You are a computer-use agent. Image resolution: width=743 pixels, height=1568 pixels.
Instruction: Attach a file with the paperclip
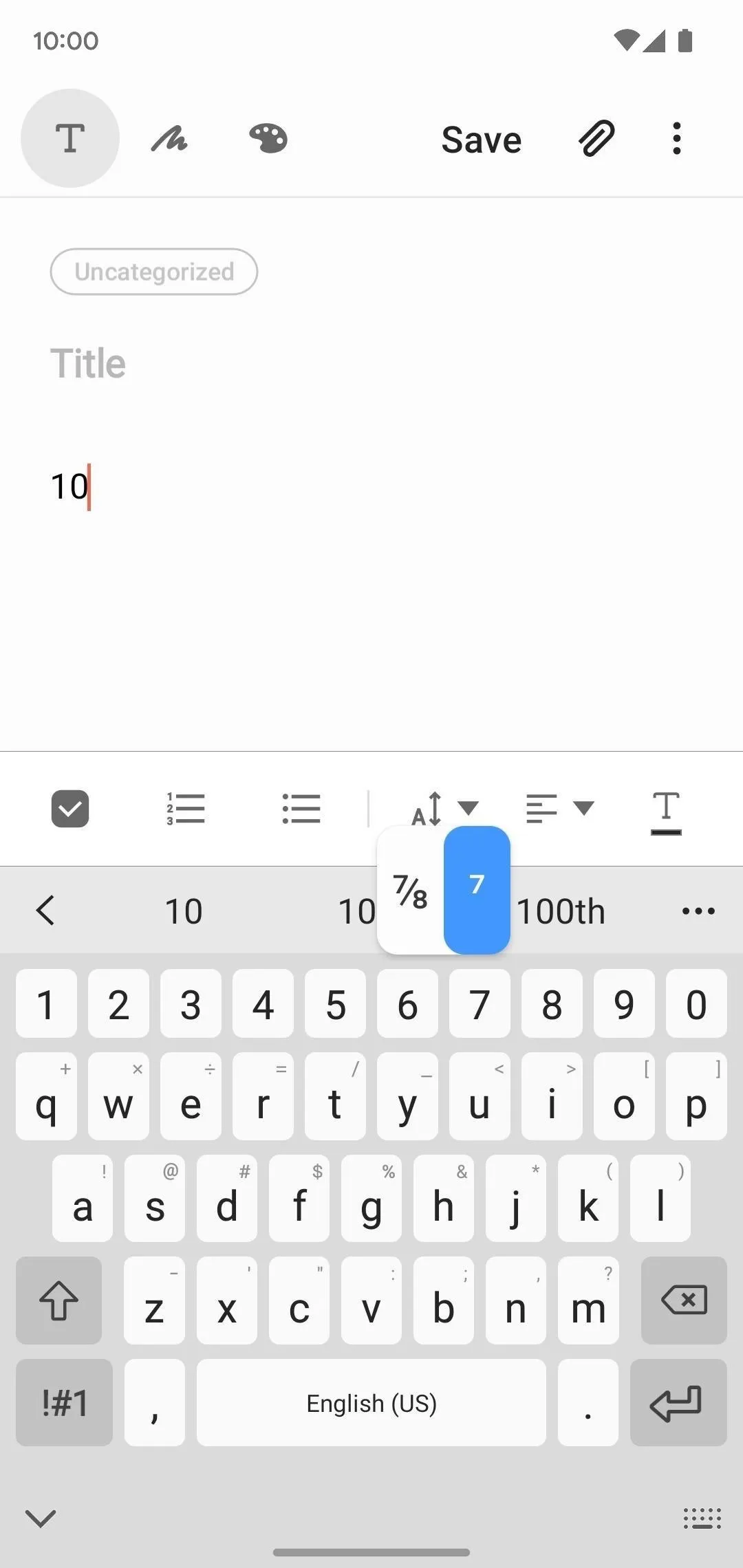coord(596,138)
